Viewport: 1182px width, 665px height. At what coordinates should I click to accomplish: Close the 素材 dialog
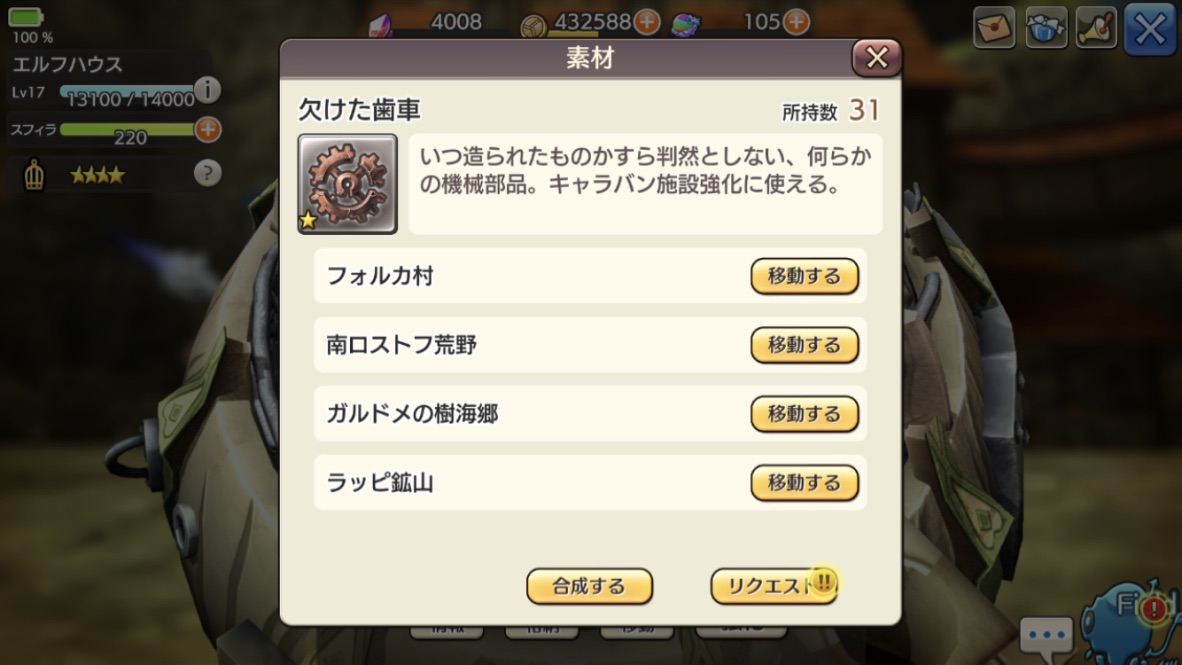pyautogui.click(x=876, y=57)
